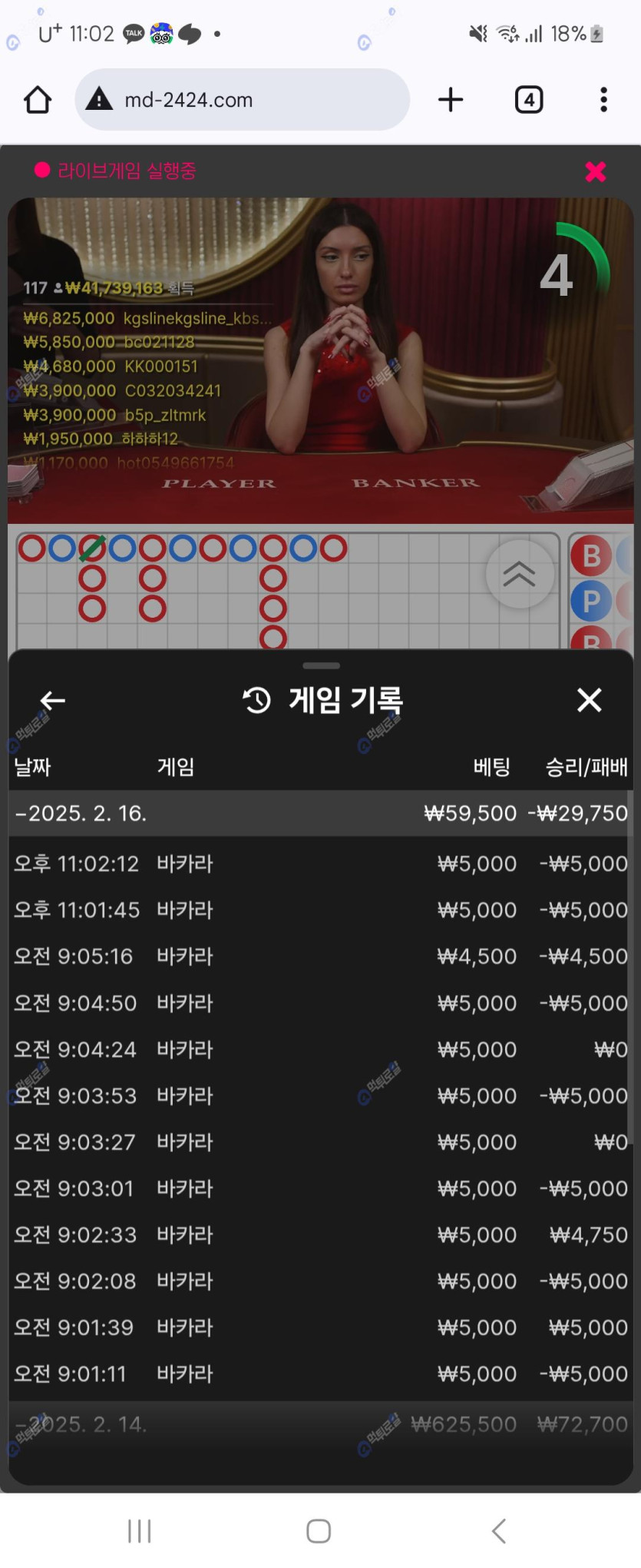Close the game history panel

coord(589,700)
